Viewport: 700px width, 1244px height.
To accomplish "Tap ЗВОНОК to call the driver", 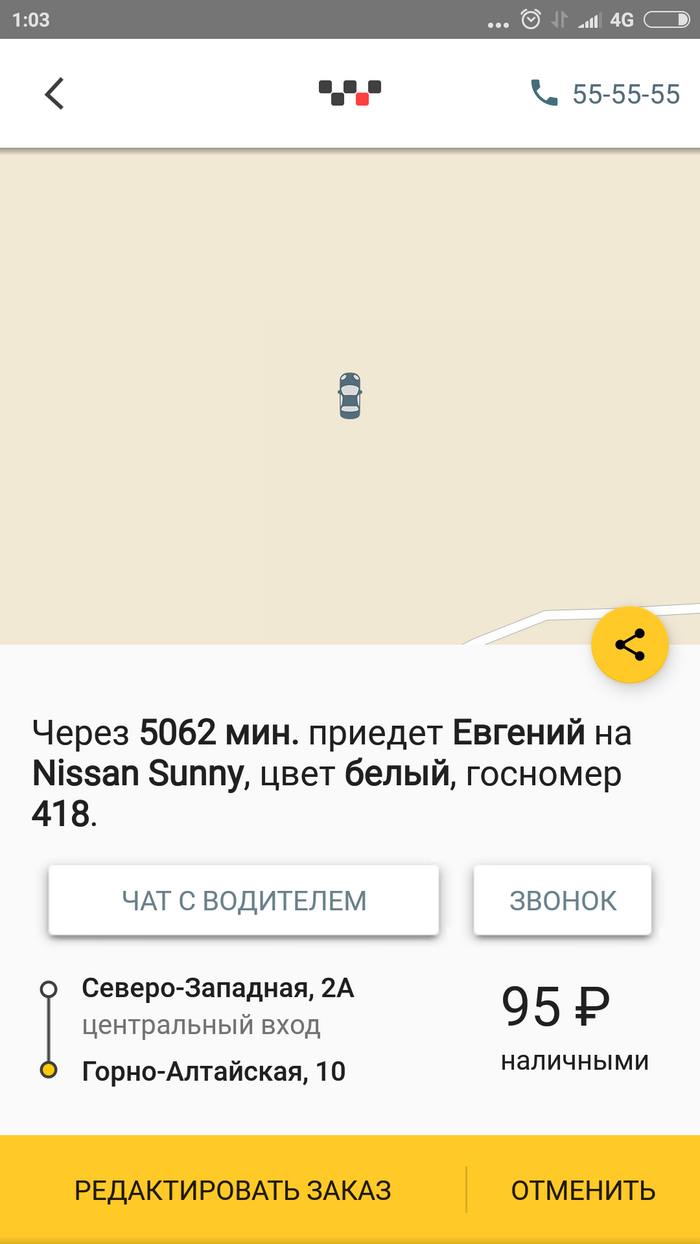I will 563,900.
